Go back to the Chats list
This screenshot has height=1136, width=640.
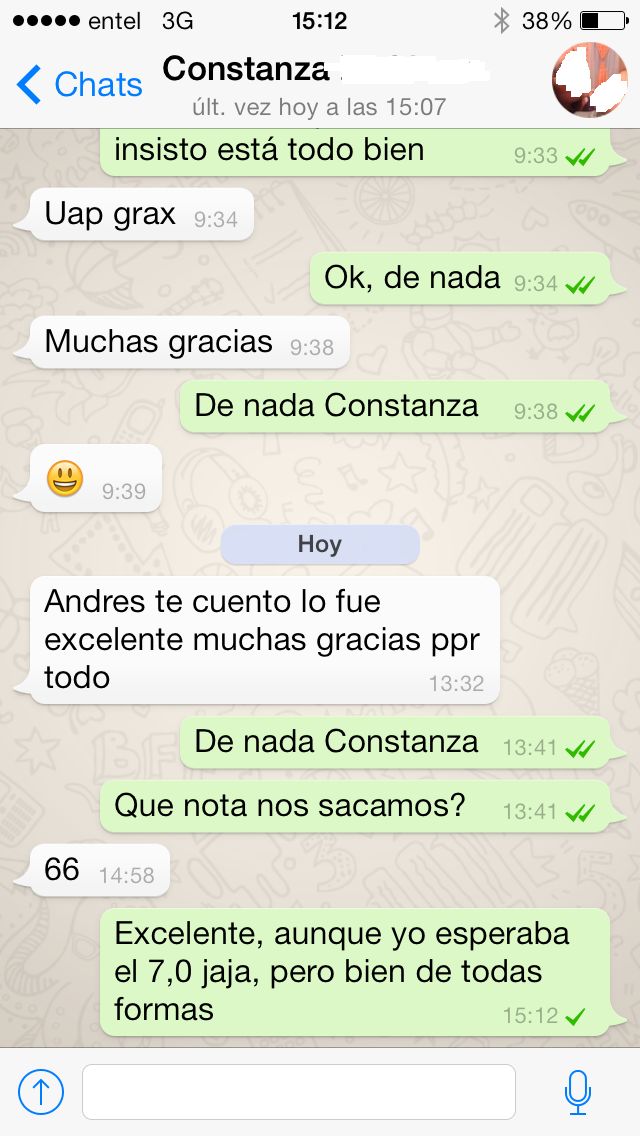tap(80, 85)
